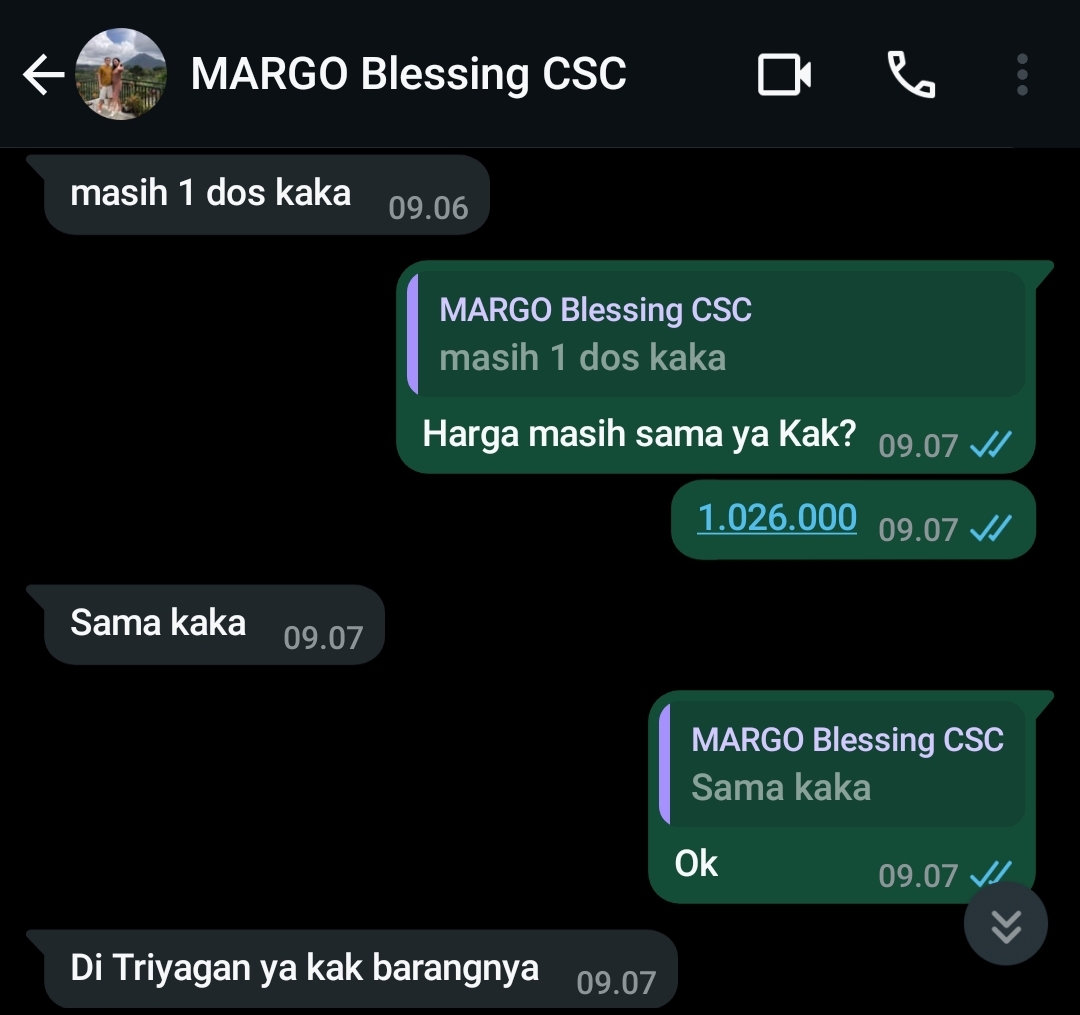Open quoted message "masih 1 dos kaka"
This screenshot has width=1080, height=1015.
(715, 334)
